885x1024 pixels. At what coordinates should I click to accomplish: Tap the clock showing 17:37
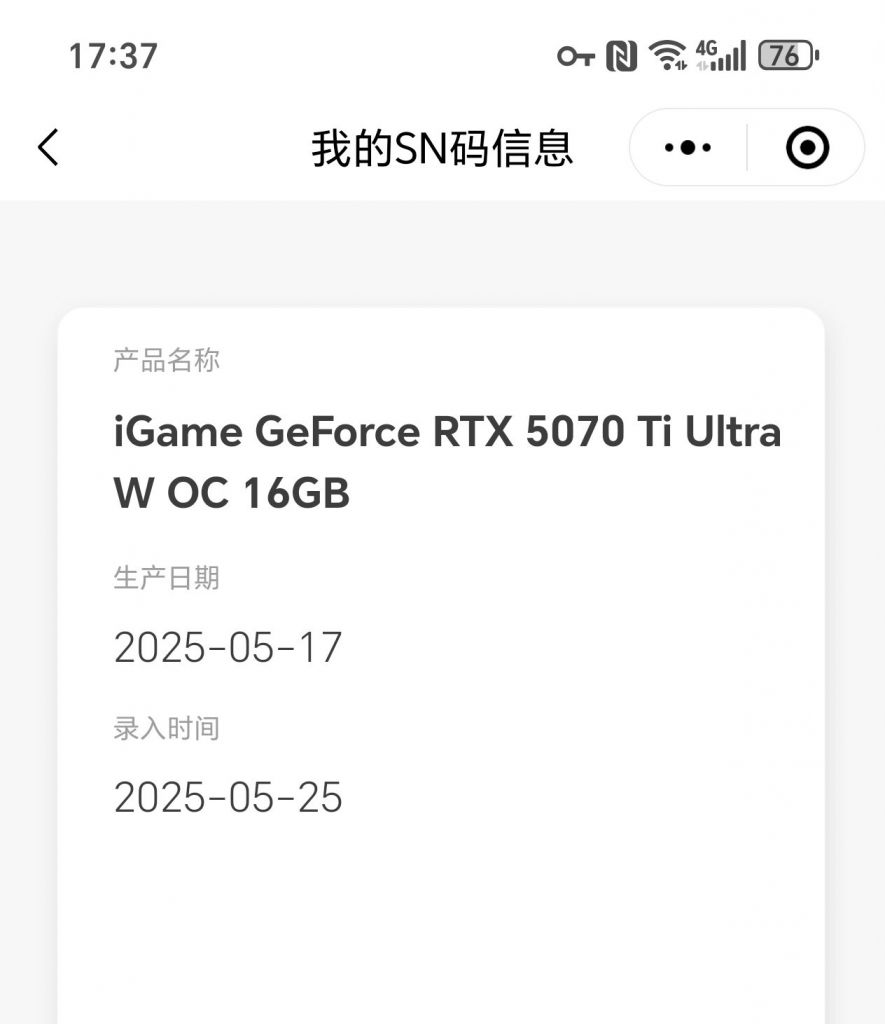[x=113, y=57]
